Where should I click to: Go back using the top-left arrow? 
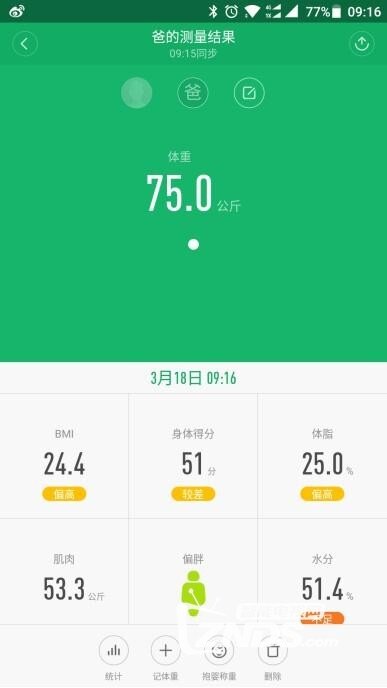25,43
